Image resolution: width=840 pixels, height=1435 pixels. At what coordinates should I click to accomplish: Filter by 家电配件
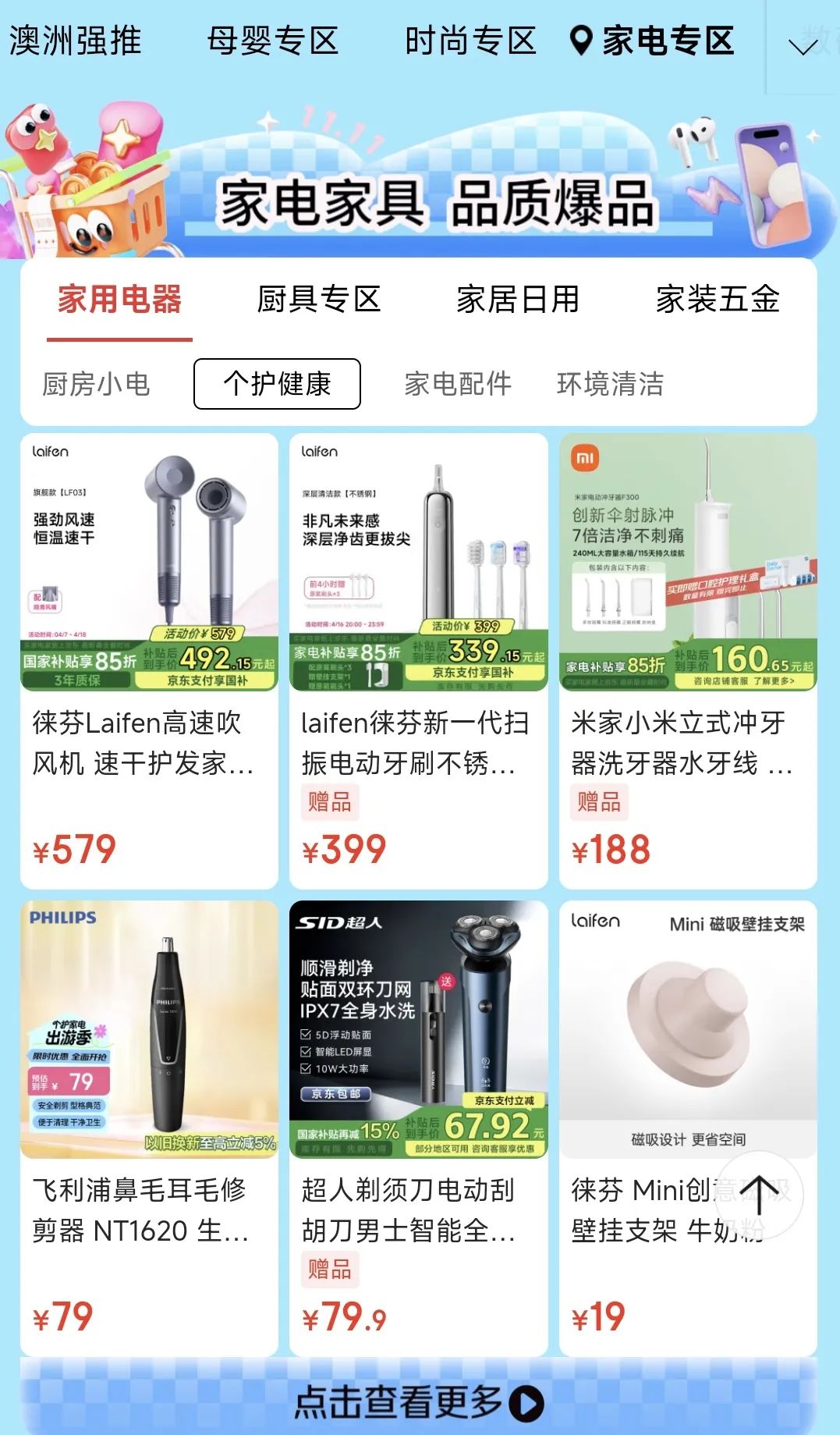[458, 384]
